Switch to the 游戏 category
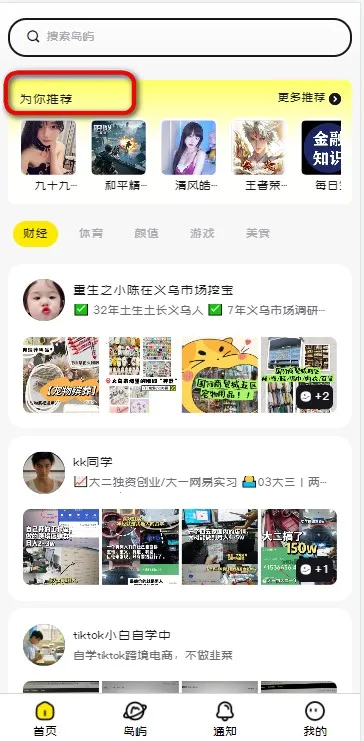This screenshot has width=364, height=741. pyautogui.click(x=202, y=233)
